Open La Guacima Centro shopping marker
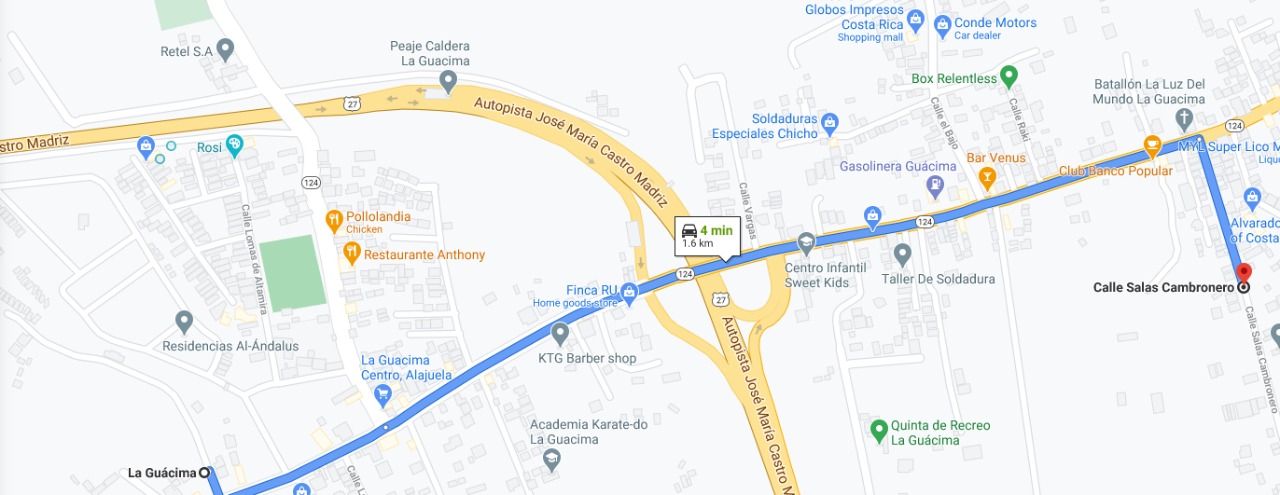Screen dimensions: 1280x495 pos(382,394)
